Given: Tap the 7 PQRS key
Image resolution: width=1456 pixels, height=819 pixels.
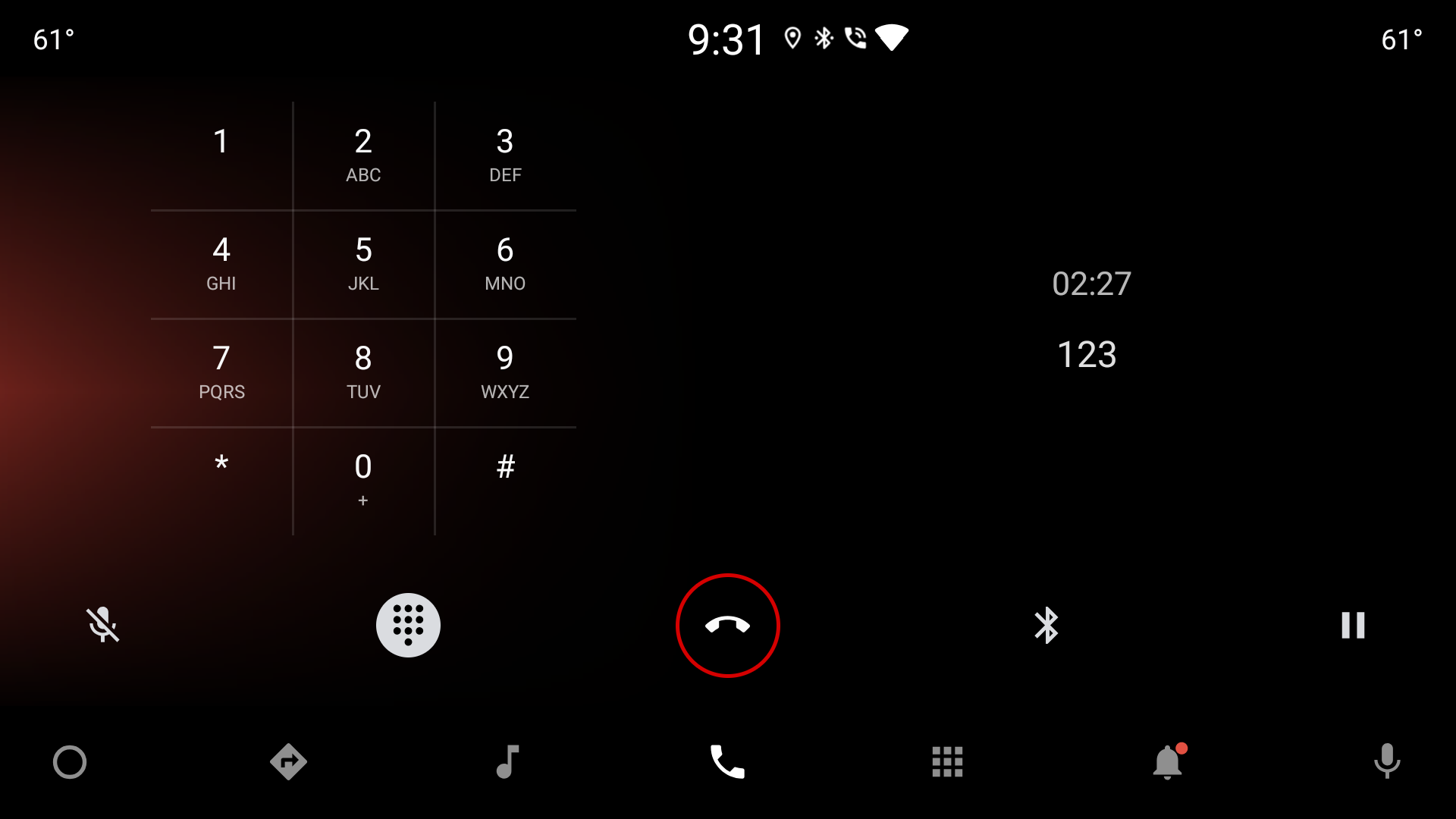Looking at the screenshot, I should coord(221,372).
